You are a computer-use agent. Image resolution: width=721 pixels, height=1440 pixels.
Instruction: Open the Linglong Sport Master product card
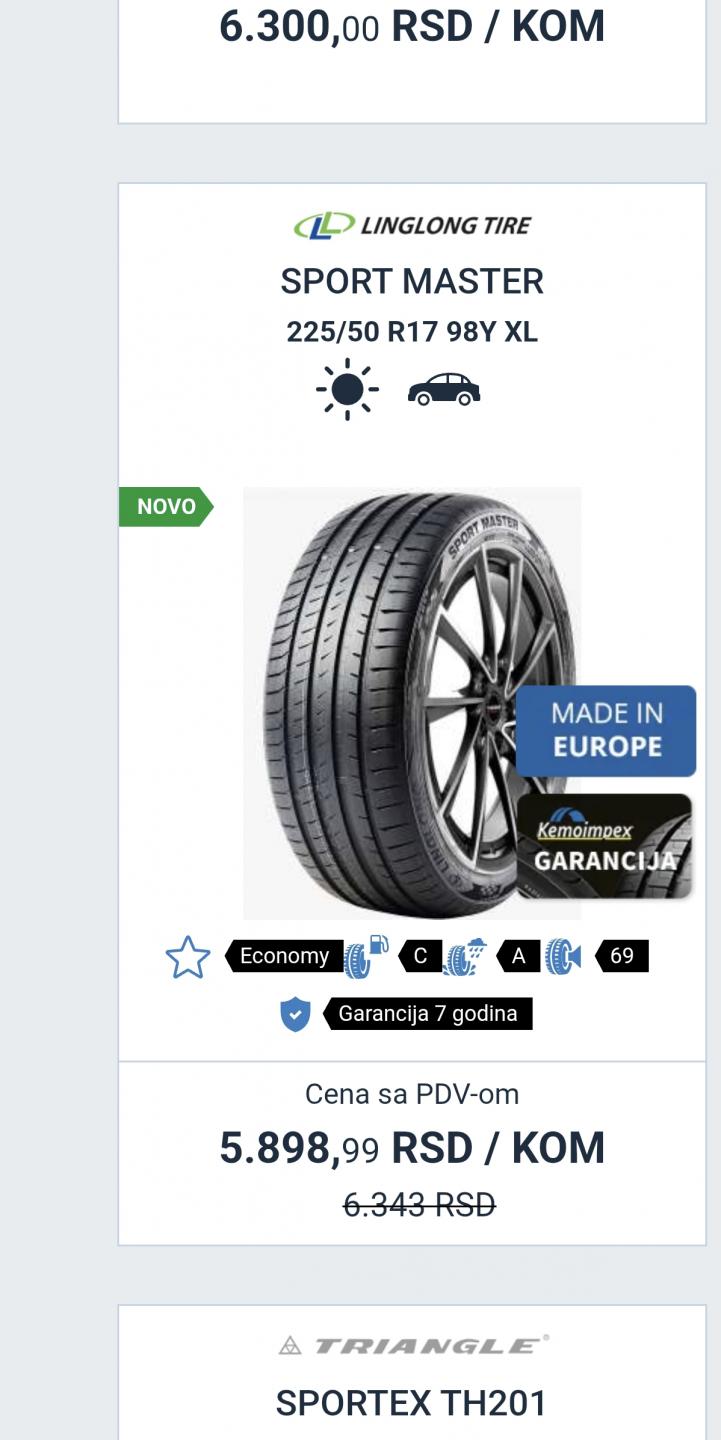pos(411,282)
